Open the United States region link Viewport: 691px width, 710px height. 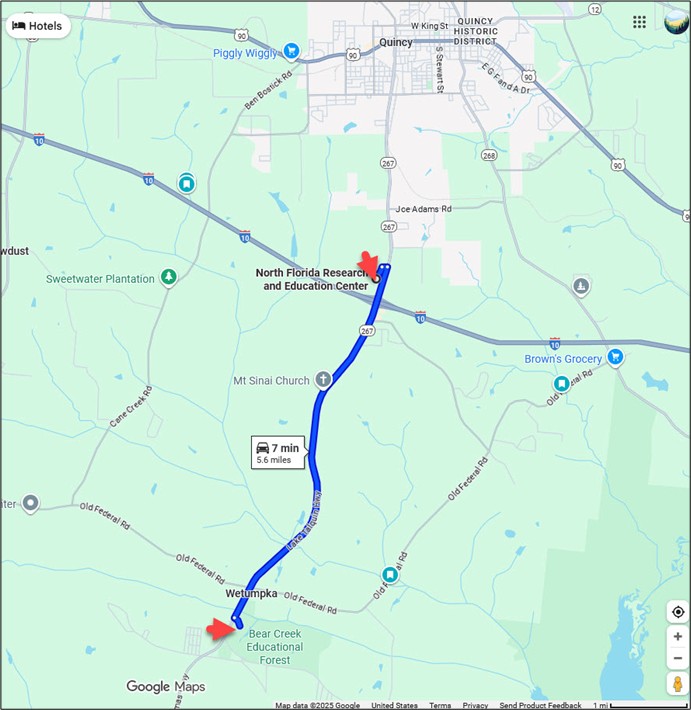coord(394,705)
